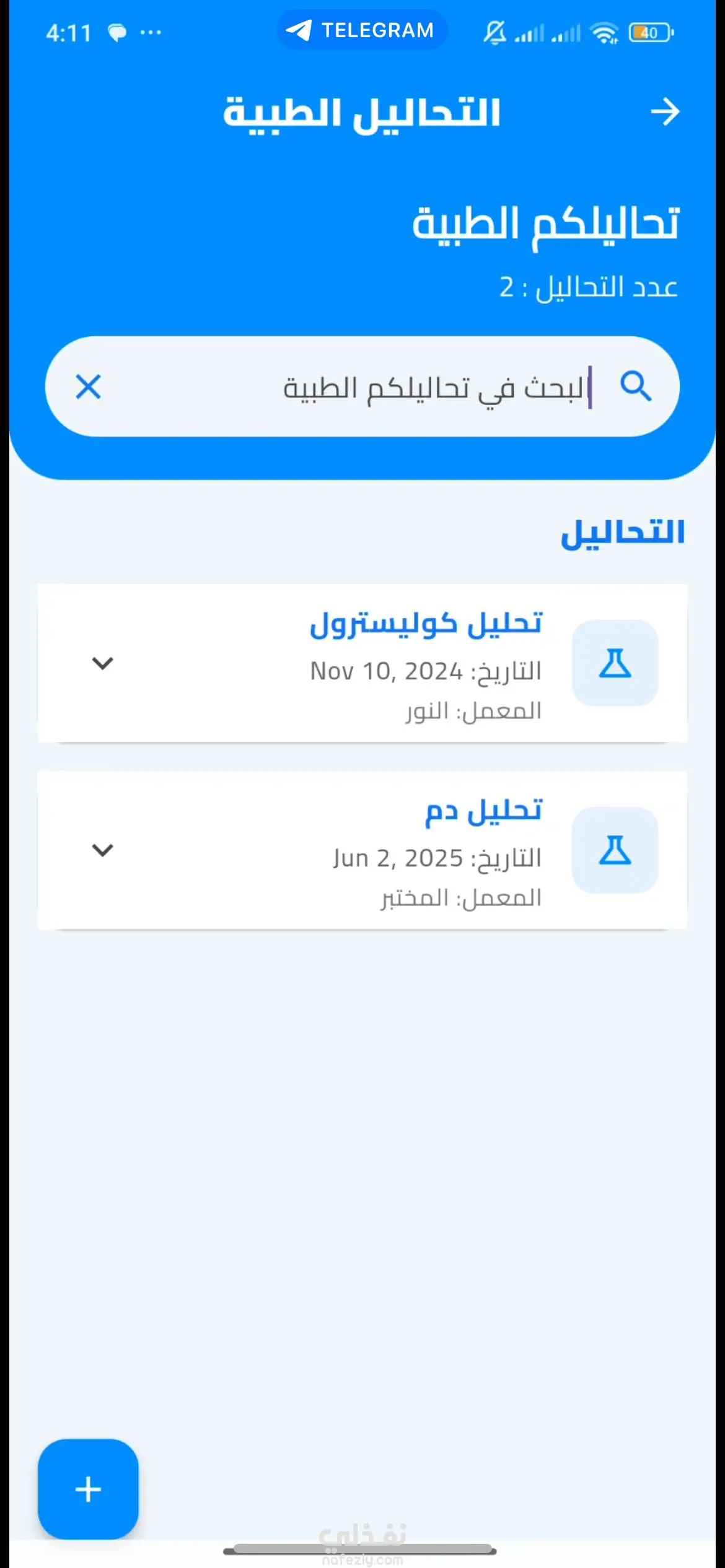Expand the تحليل دم chevron
Image resolution: width=725 pixels, height=1568 pixels.
(x=102, y=850)
